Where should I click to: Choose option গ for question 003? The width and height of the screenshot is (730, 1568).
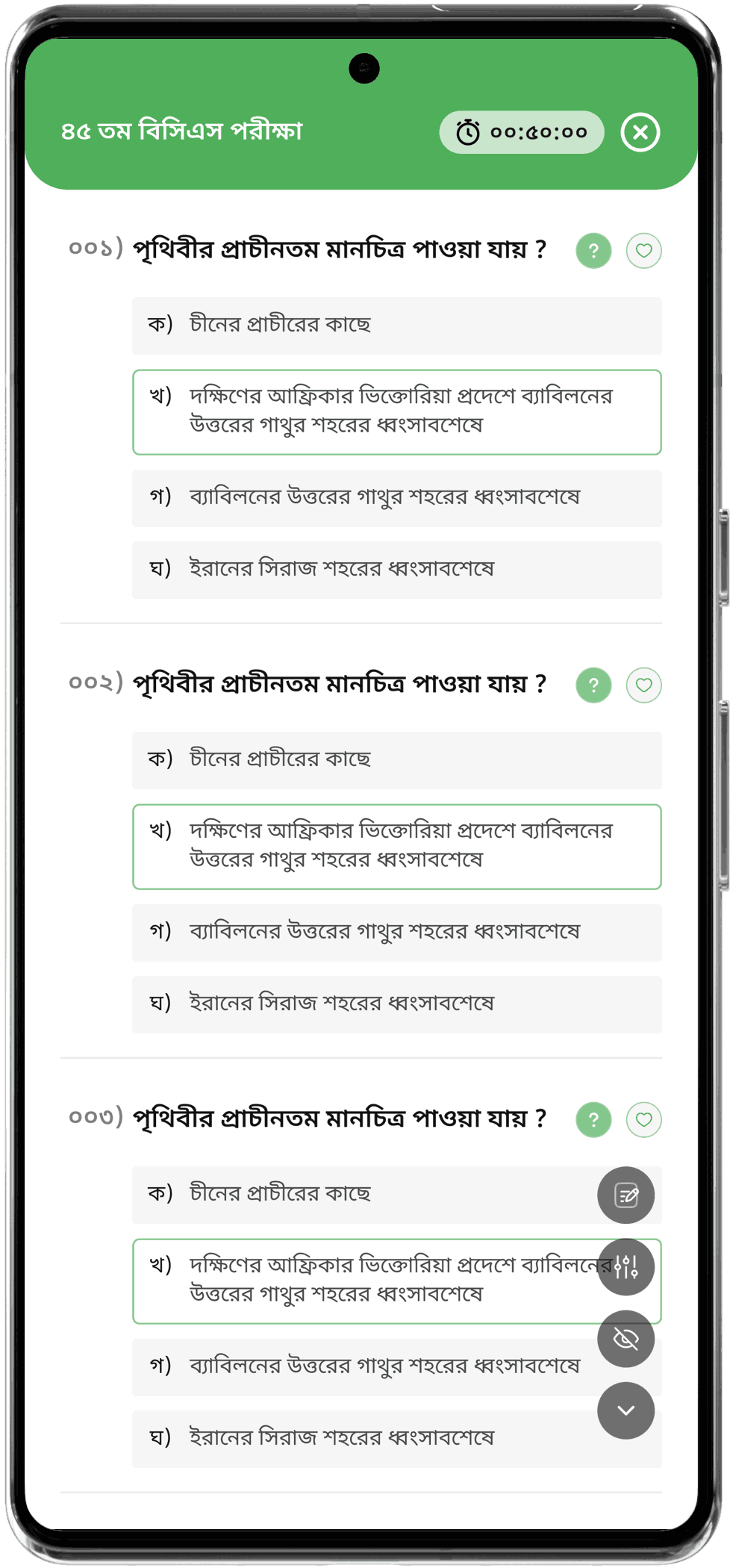[358, 1367]
